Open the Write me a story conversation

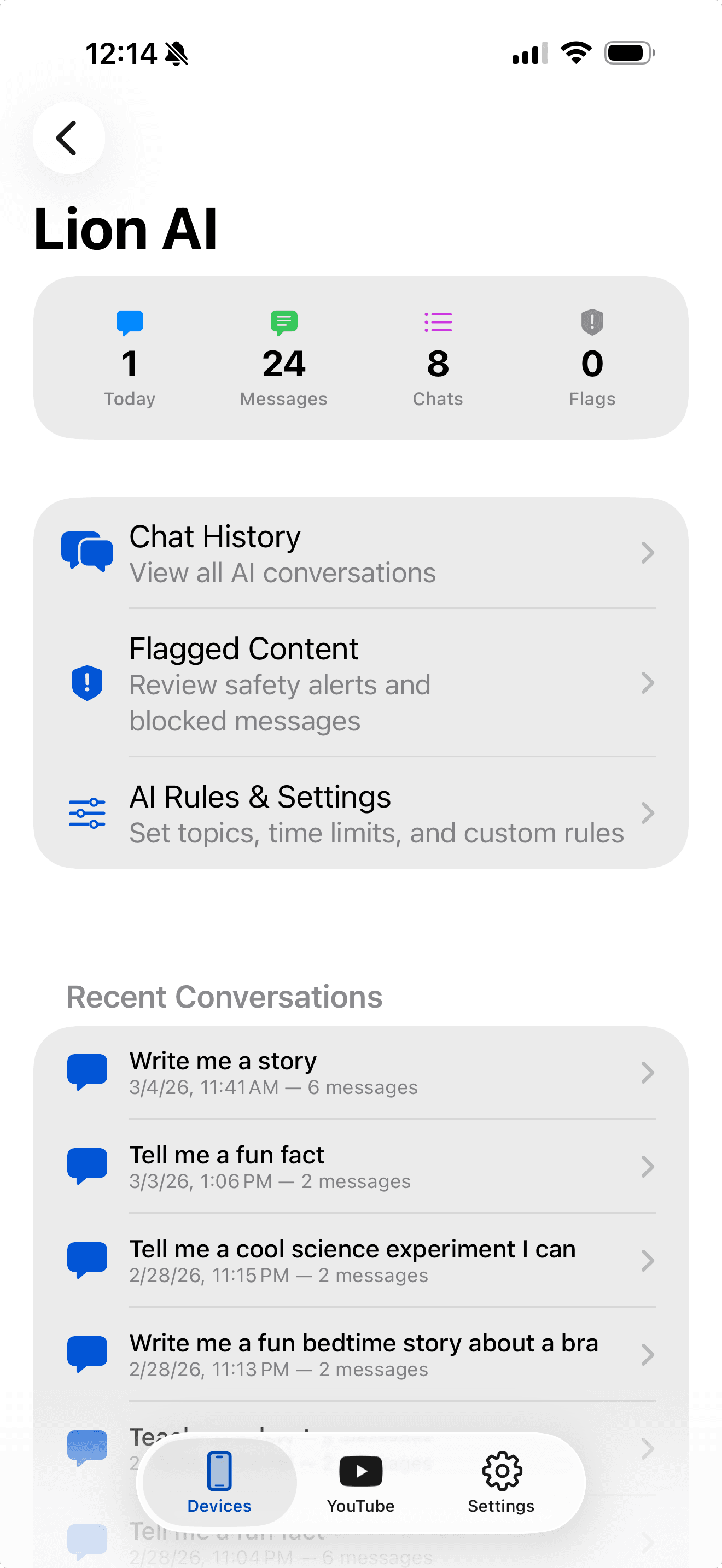coord(365,1072)
